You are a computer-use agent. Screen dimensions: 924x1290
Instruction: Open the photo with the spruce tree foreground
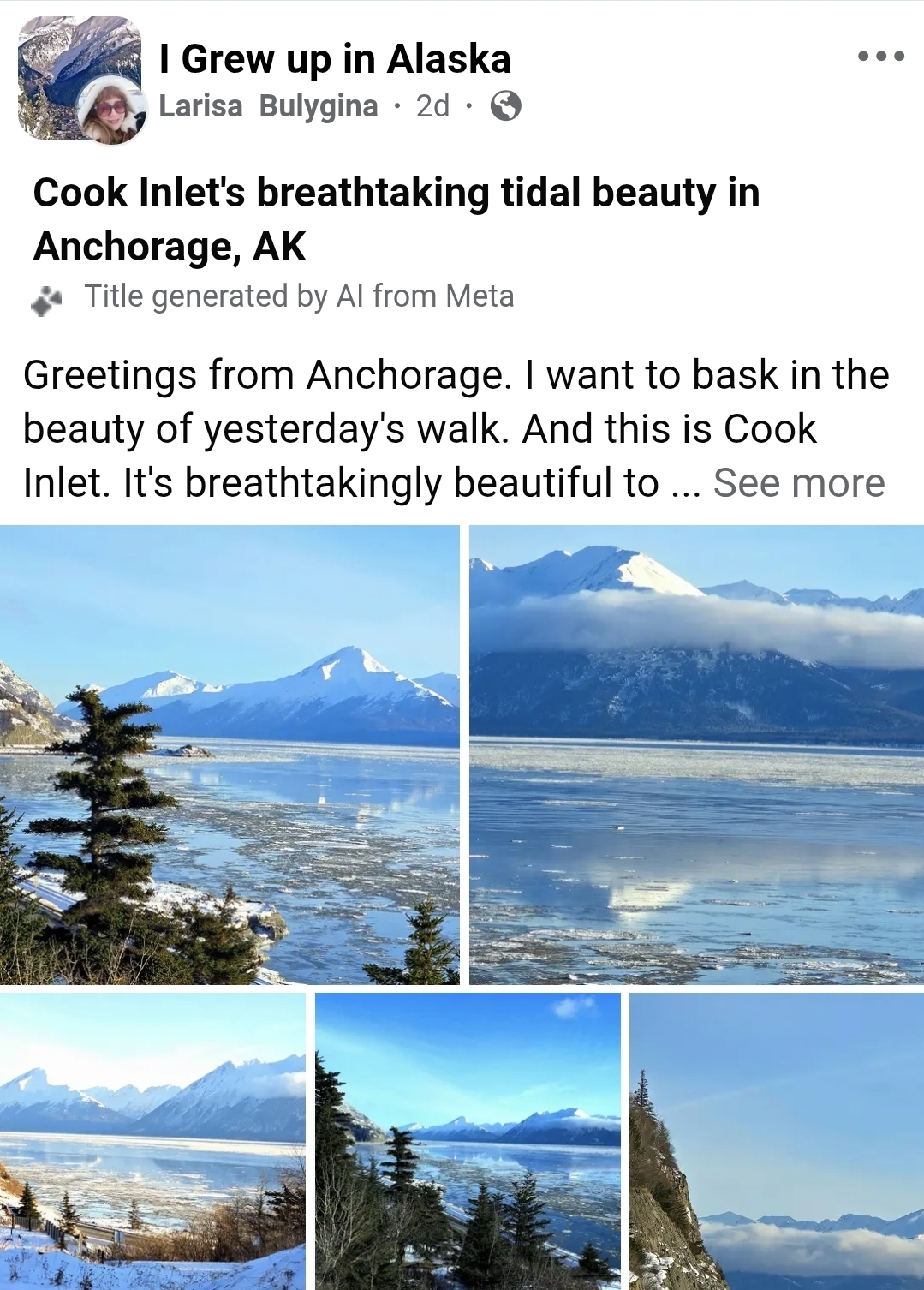(x=230, y=755)
